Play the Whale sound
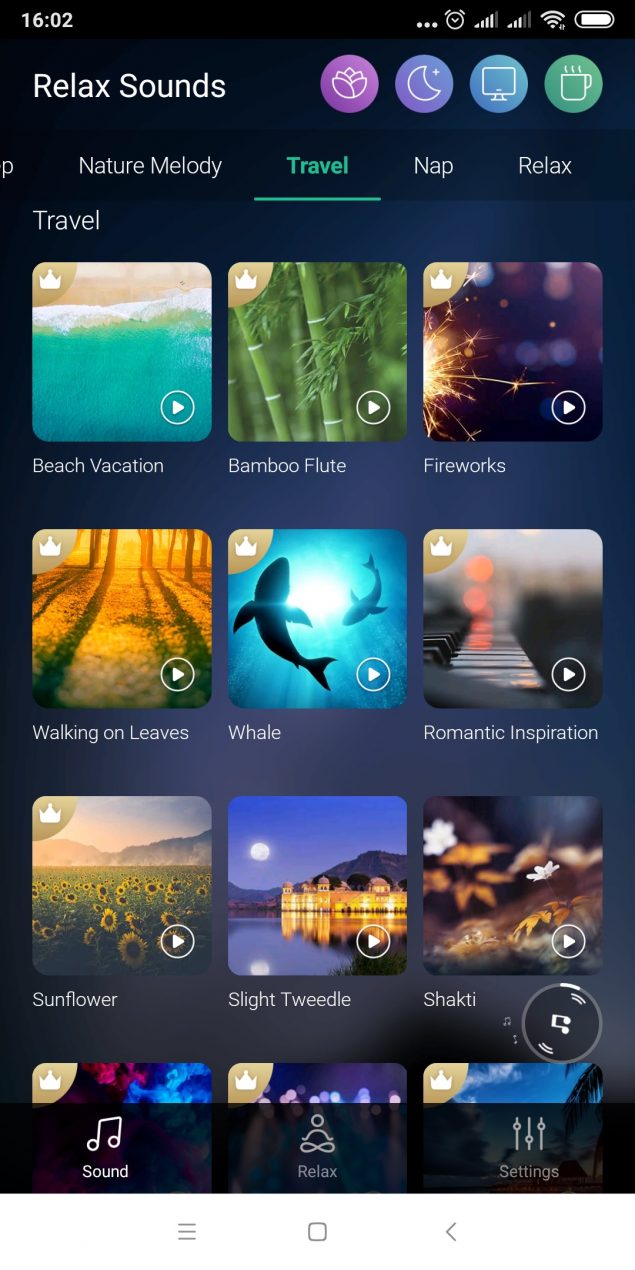 coord(373,674)
